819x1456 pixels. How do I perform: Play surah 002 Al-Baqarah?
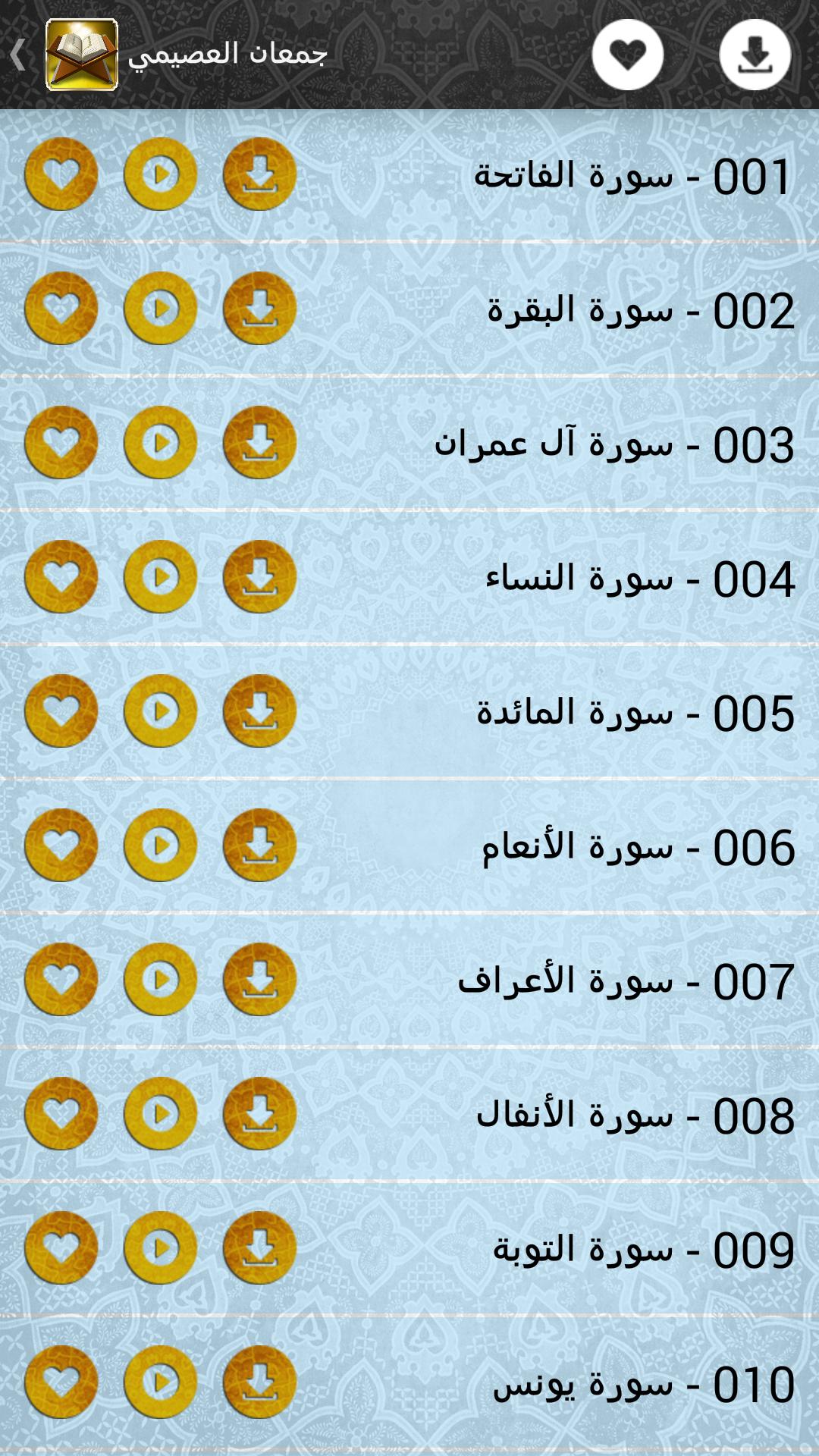pyautogui.click(x=160, y=309)
